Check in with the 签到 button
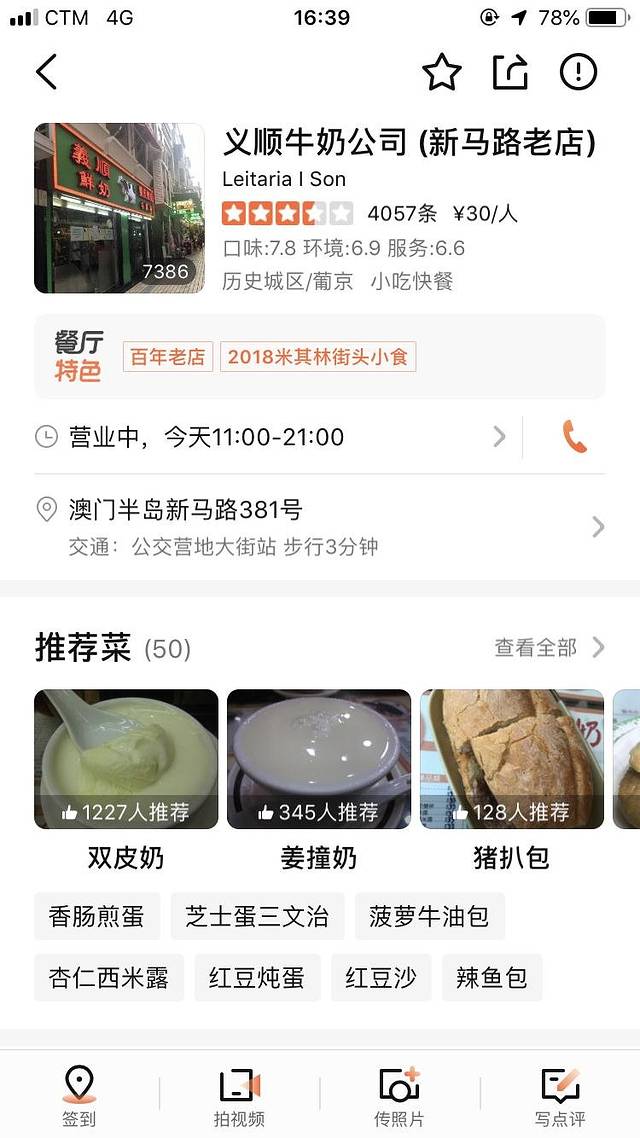This screenshot has height=1138, width=640. point(79,1096)
